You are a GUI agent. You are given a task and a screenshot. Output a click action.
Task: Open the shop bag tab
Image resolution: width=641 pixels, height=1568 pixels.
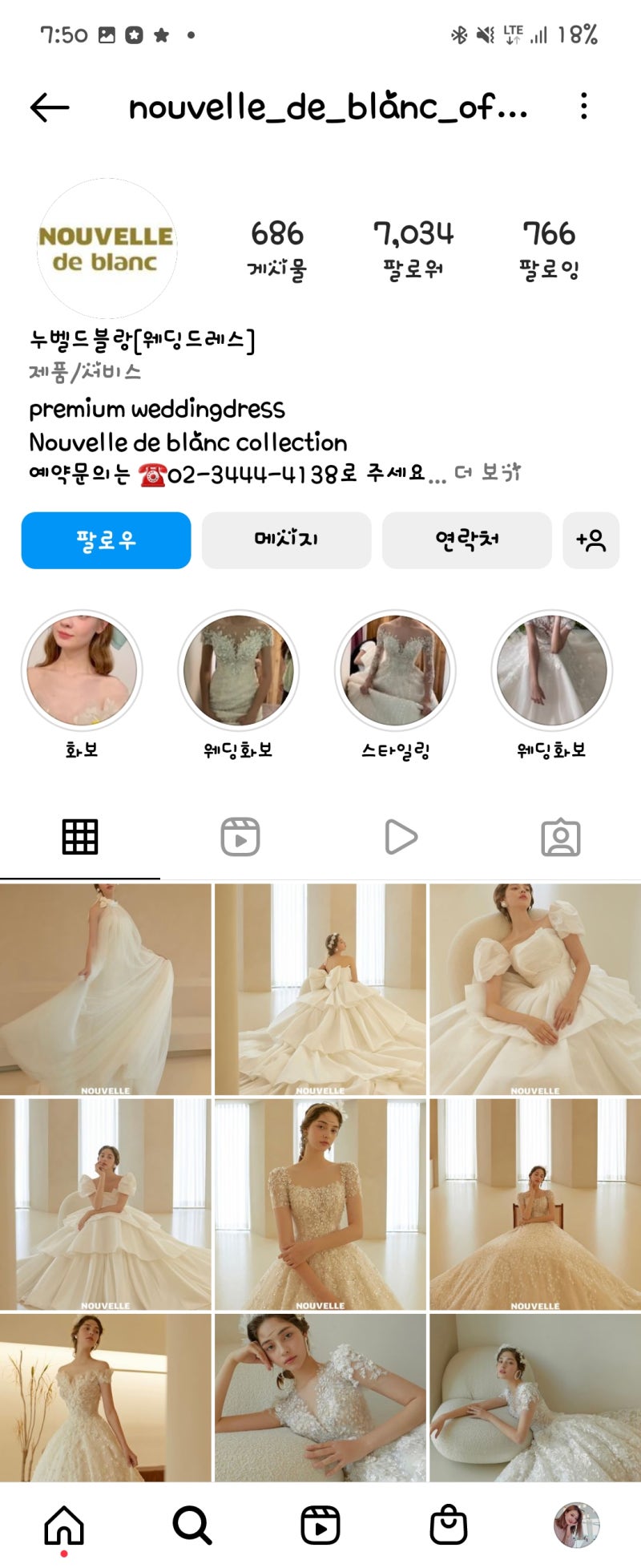point(449,1525)
